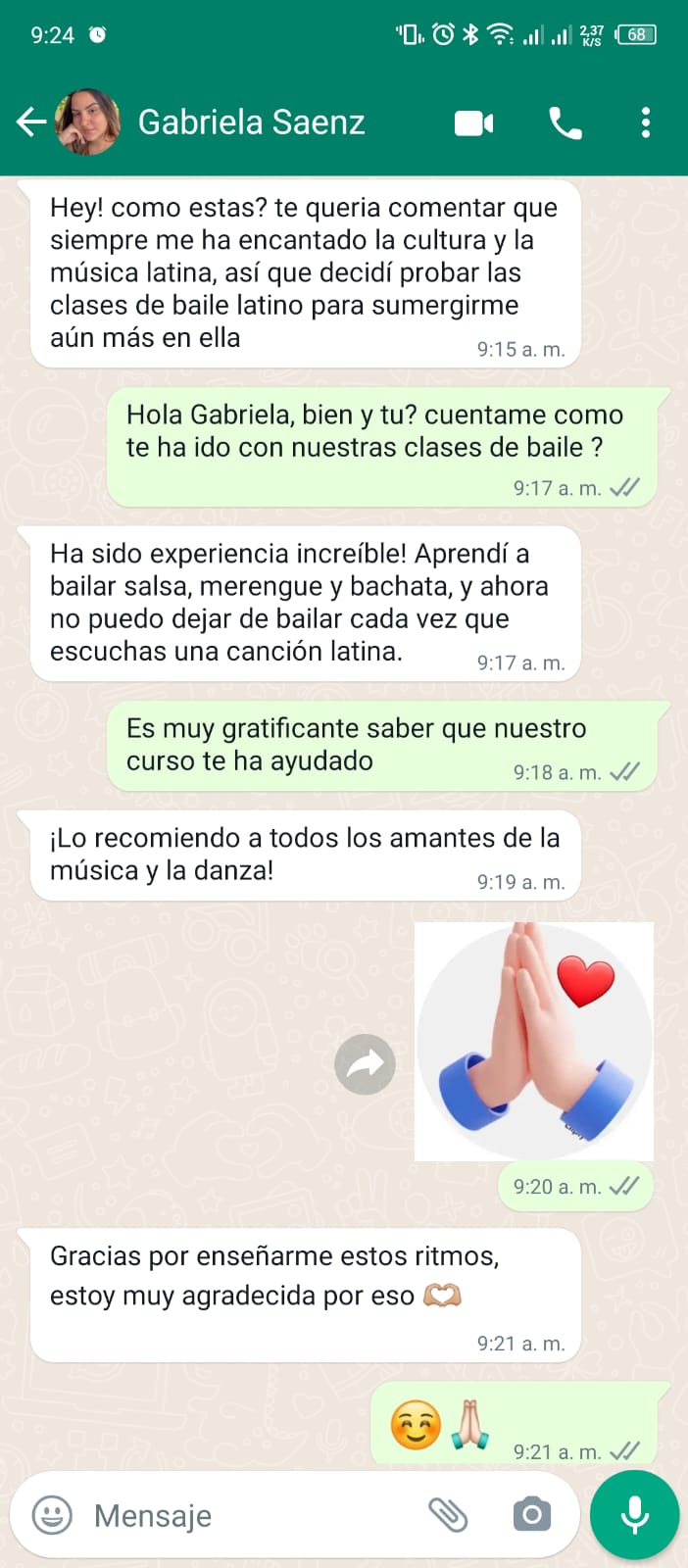Image resolution: width=688 pixels, height=1568 pixels.
Task: Forward the praying hands sticker
Action: (x=365, y=1063)
